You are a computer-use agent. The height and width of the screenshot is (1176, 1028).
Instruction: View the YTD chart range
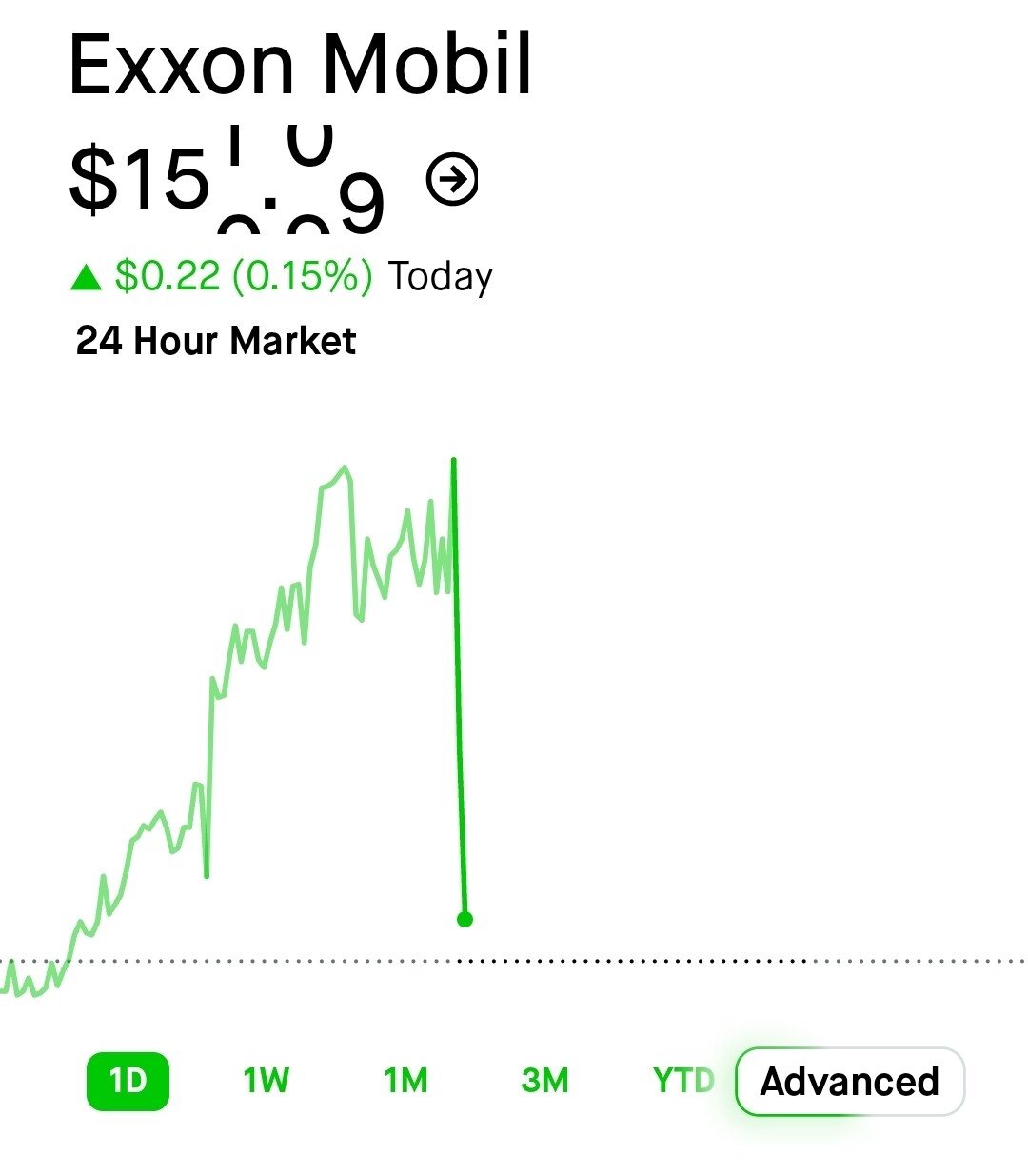(x=683, y=1081)
